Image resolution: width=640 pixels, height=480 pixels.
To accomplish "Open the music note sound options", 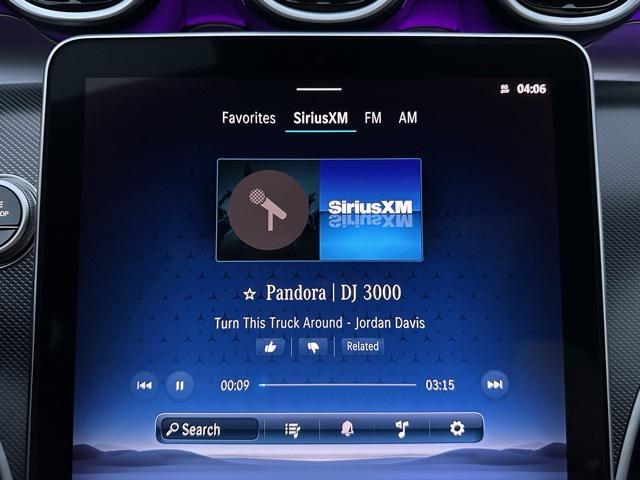I will click(401, 429).
